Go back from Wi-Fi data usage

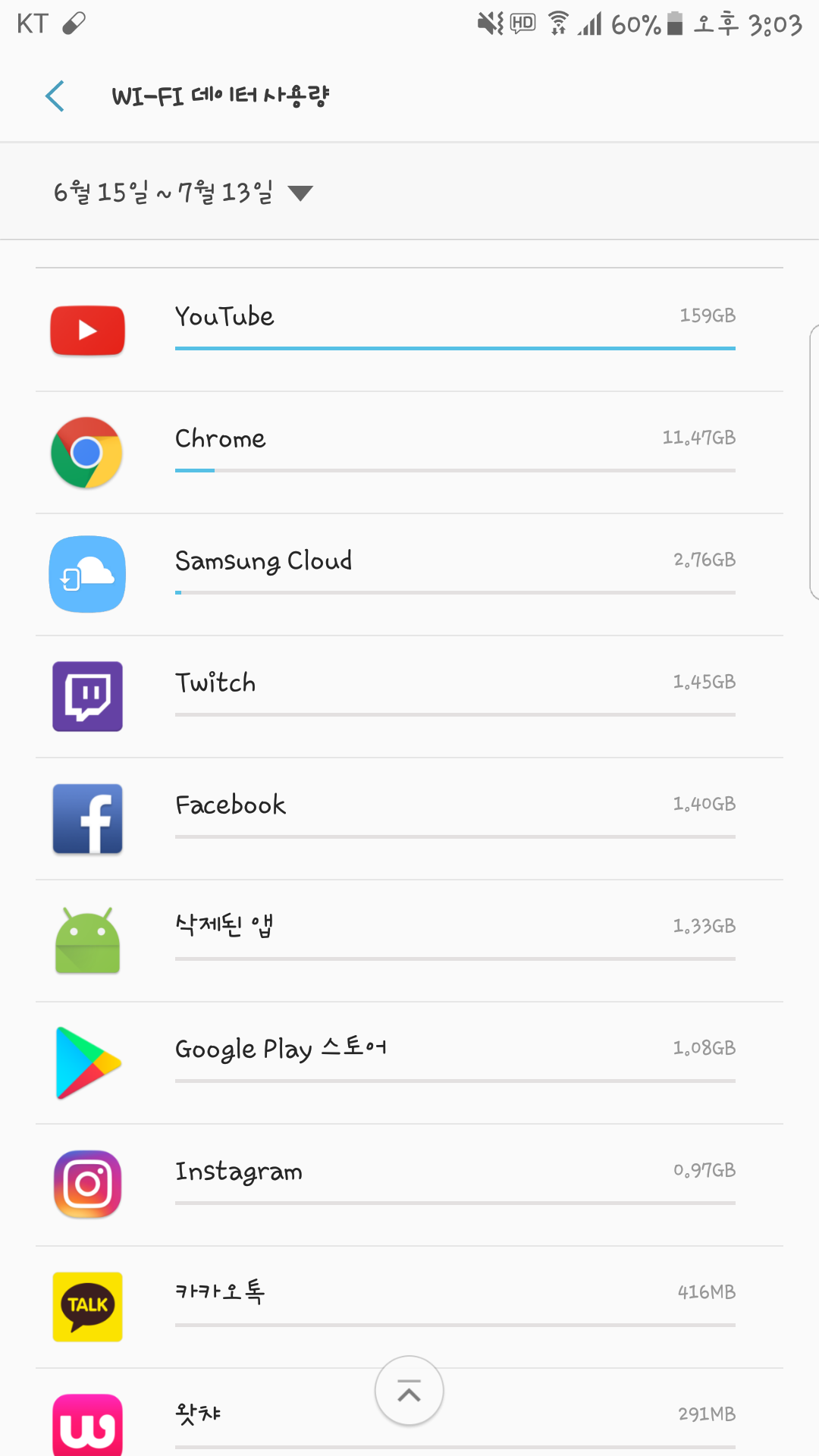(55, 96)
